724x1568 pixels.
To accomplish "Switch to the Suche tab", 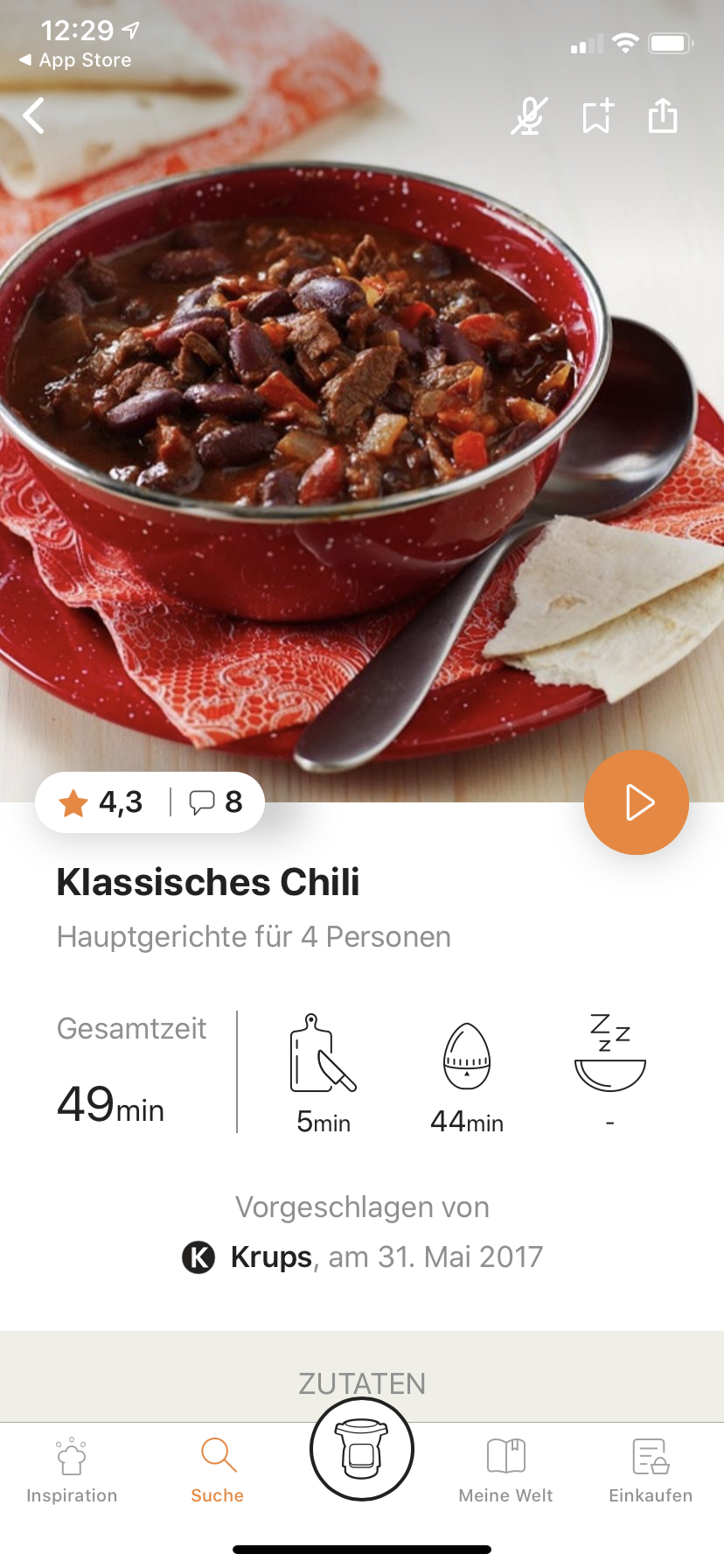I will [218, 1471].
